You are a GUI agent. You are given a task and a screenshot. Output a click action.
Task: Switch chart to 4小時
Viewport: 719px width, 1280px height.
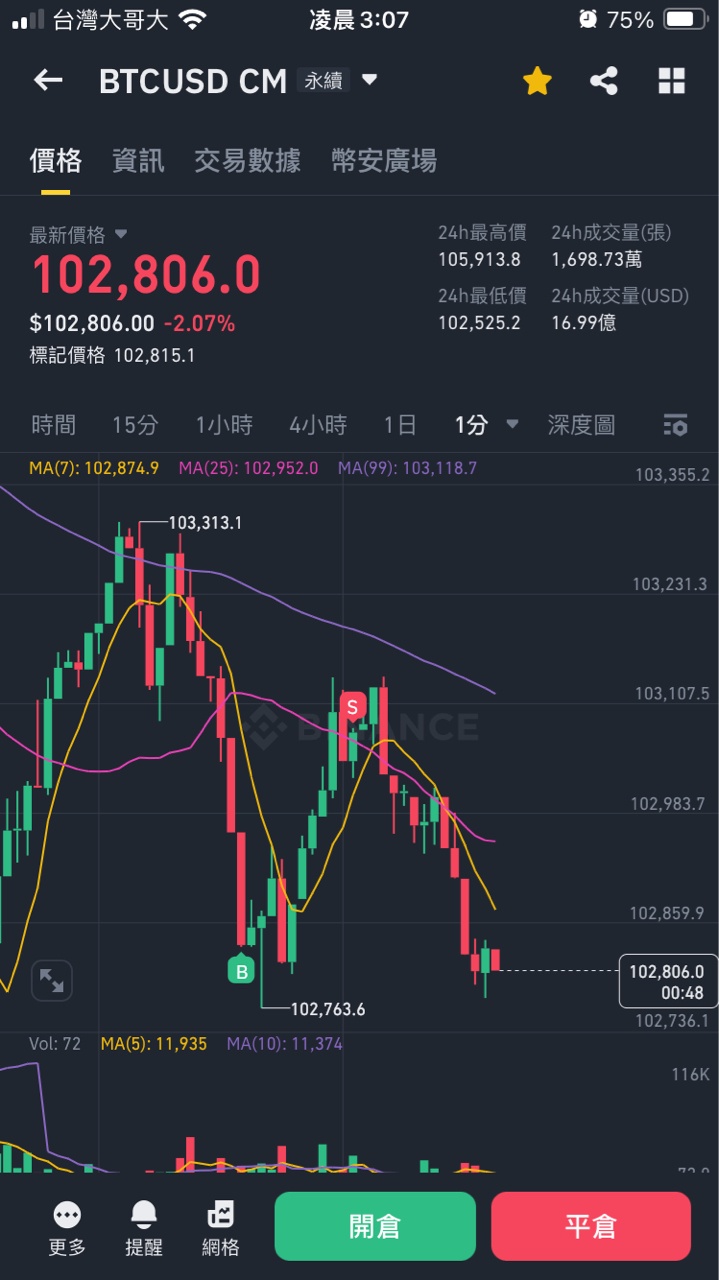[318, 425]
